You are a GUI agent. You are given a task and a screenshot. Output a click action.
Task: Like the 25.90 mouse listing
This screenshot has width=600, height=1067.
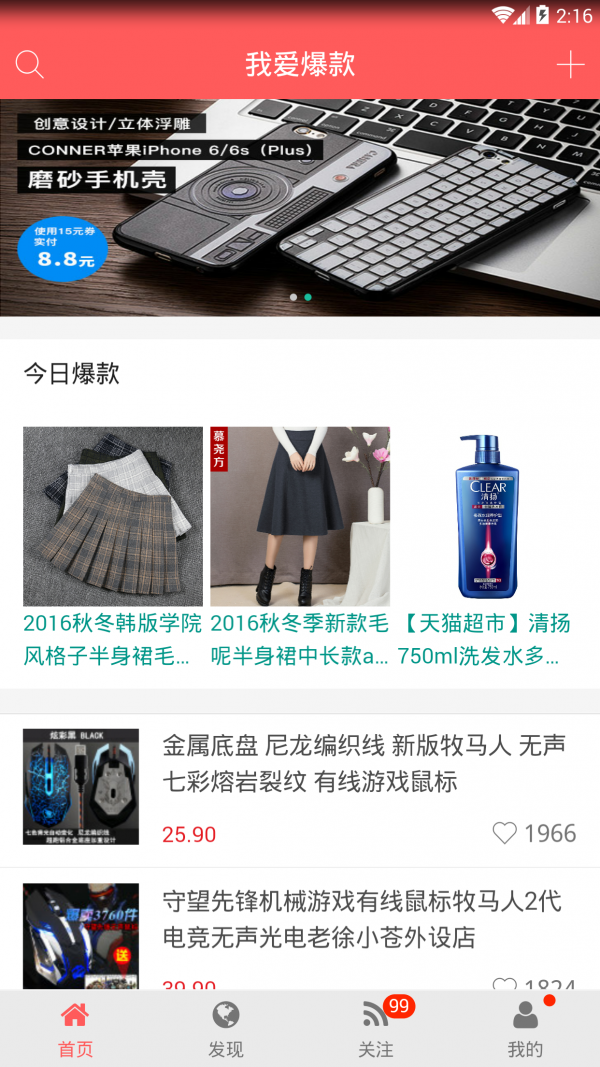click(505, 833)
